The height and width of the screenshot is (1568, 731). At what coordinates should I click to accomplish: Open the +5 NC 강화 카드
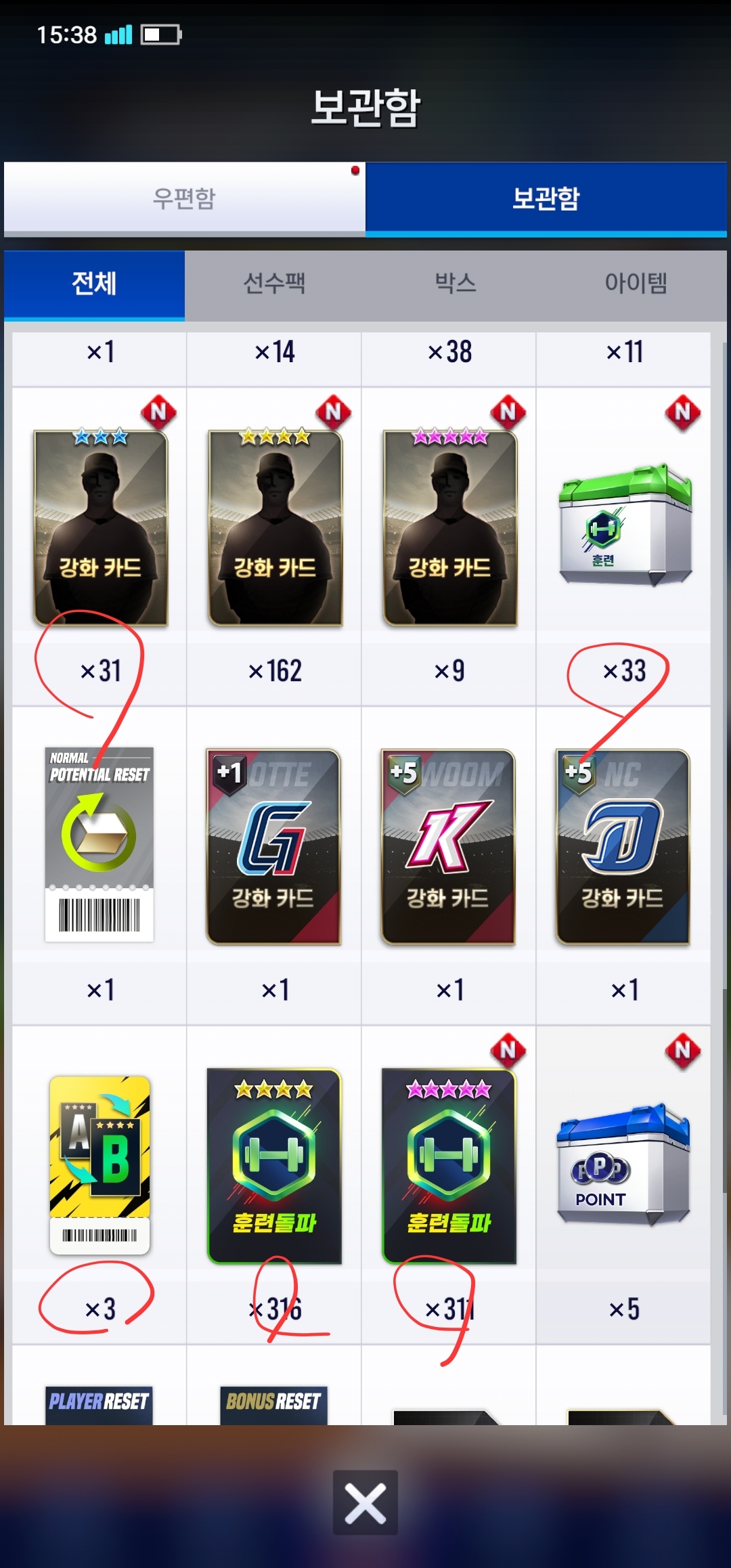[x=623, y=846]
